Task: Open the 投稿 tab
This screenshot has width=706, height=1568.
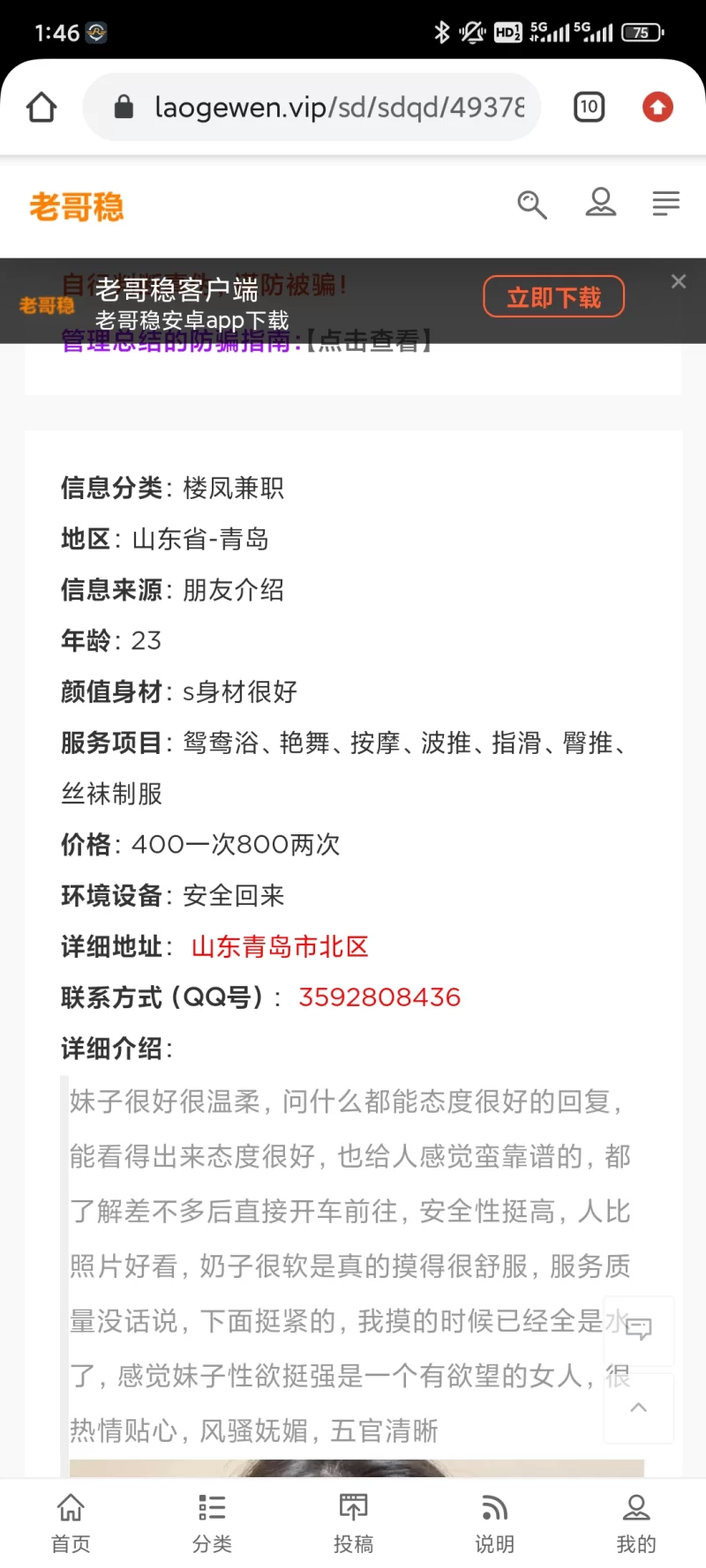Action: point(353,1523)
